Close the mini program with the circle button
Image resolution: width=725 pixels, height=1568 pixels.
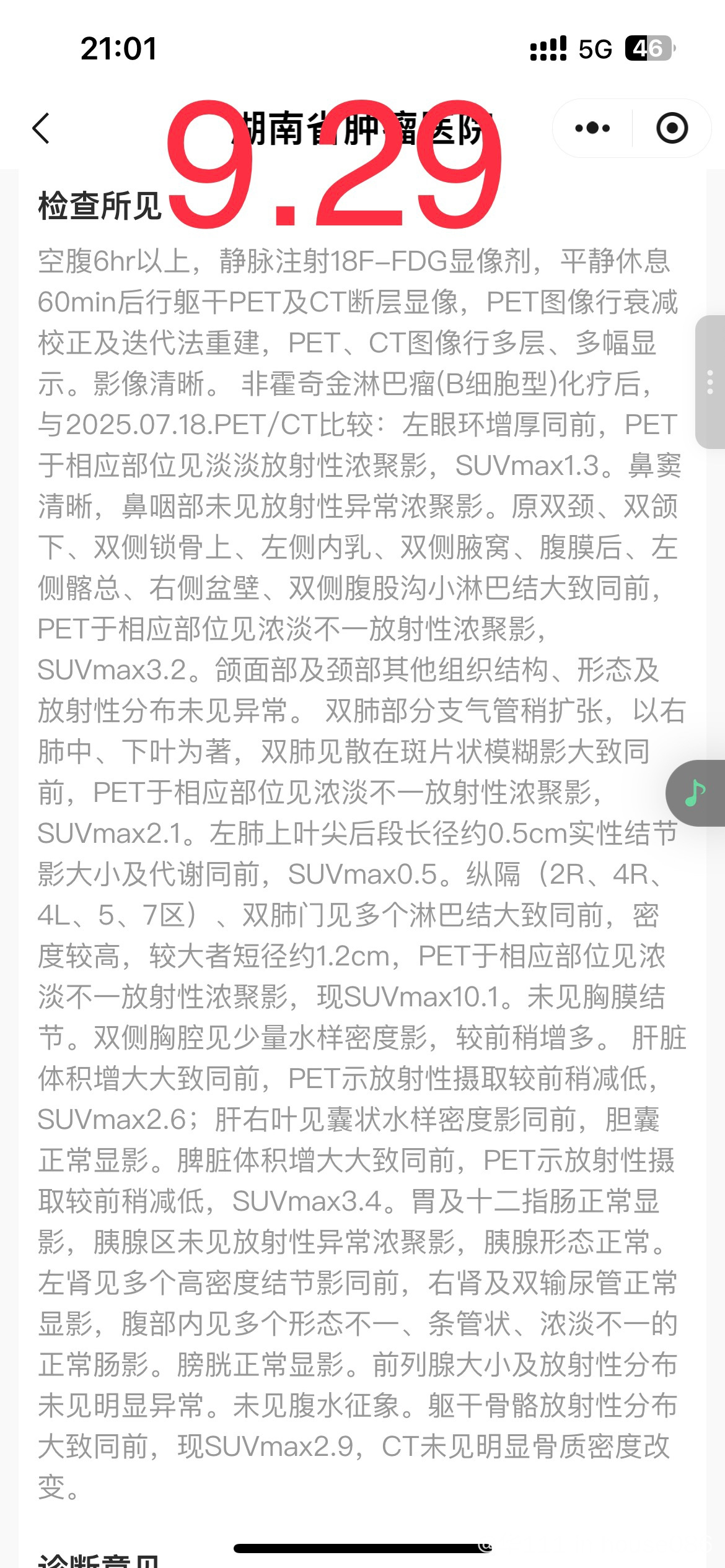[672, 128]
